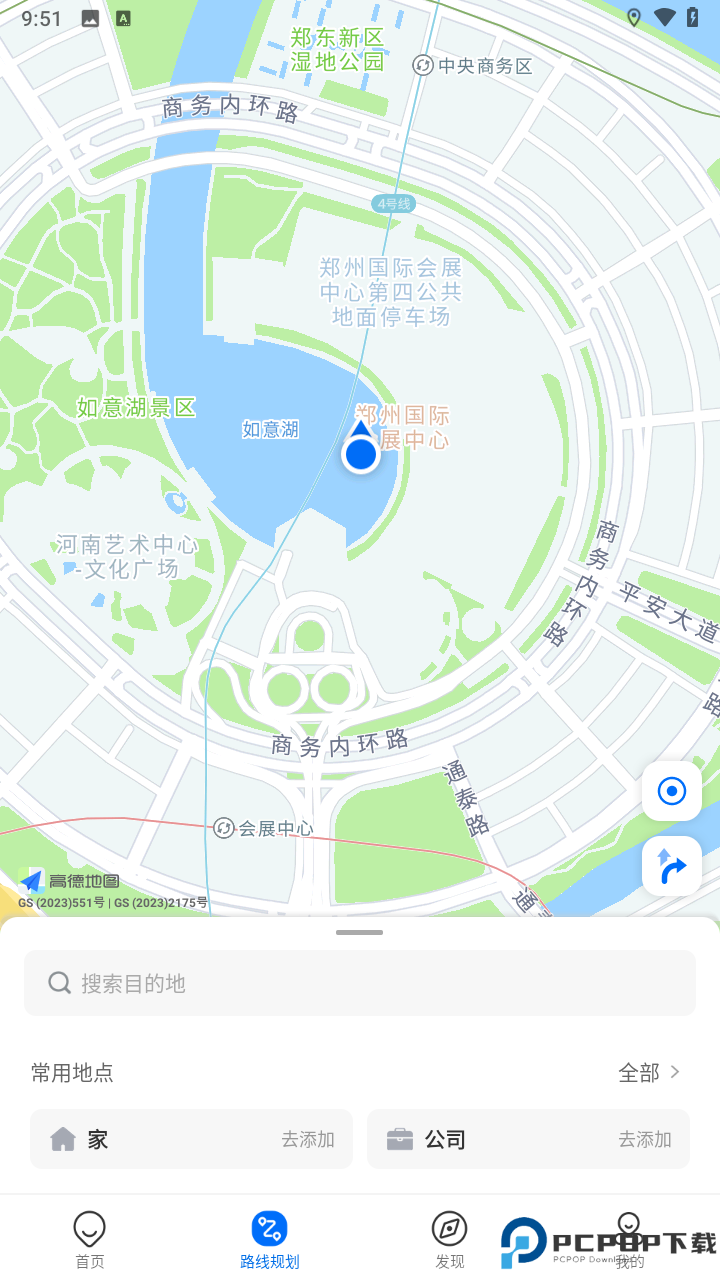Image resolution: width=720 pixels, height=1280 pixels.
Task: Open the route directions arrow icon
Action: click(671, 866)
